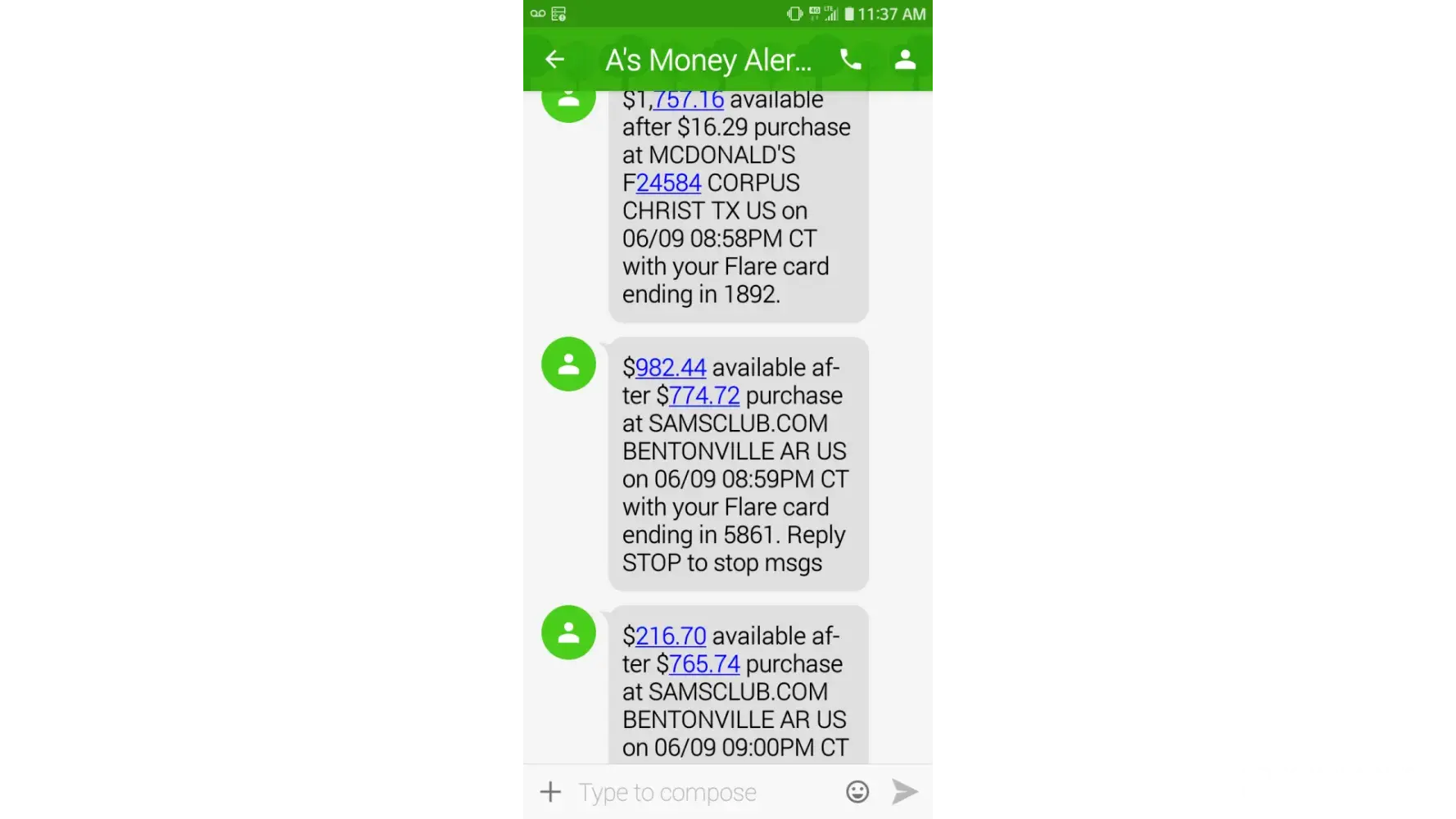Add an attachment with plus icon
Screen dimensions: 1456x819
pos(550,792)
